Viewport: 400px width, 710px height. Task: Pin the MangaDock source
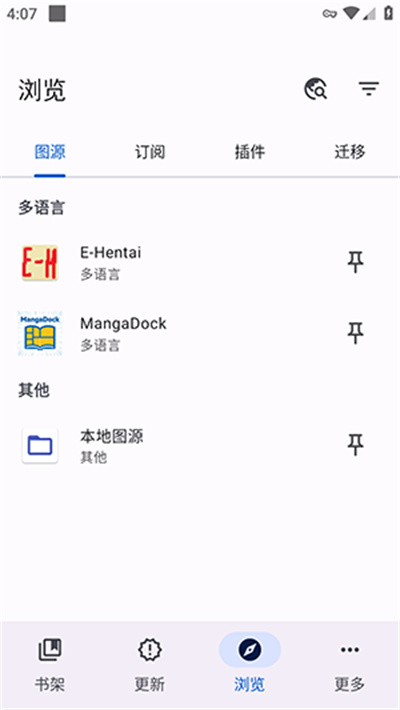tap(356, 334)
